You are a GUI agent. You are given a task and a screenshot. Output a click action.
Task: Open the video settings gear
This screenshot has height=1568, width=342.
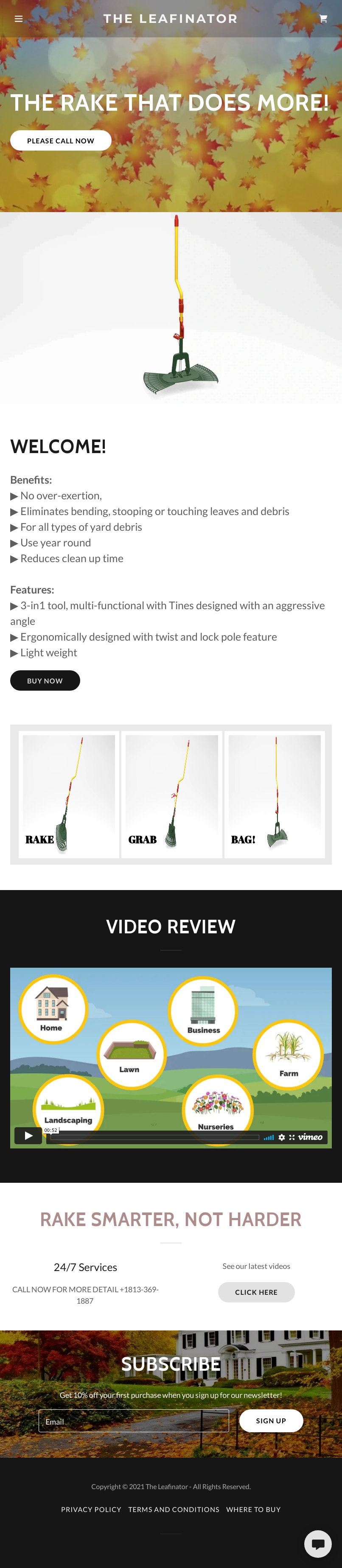282,1137
